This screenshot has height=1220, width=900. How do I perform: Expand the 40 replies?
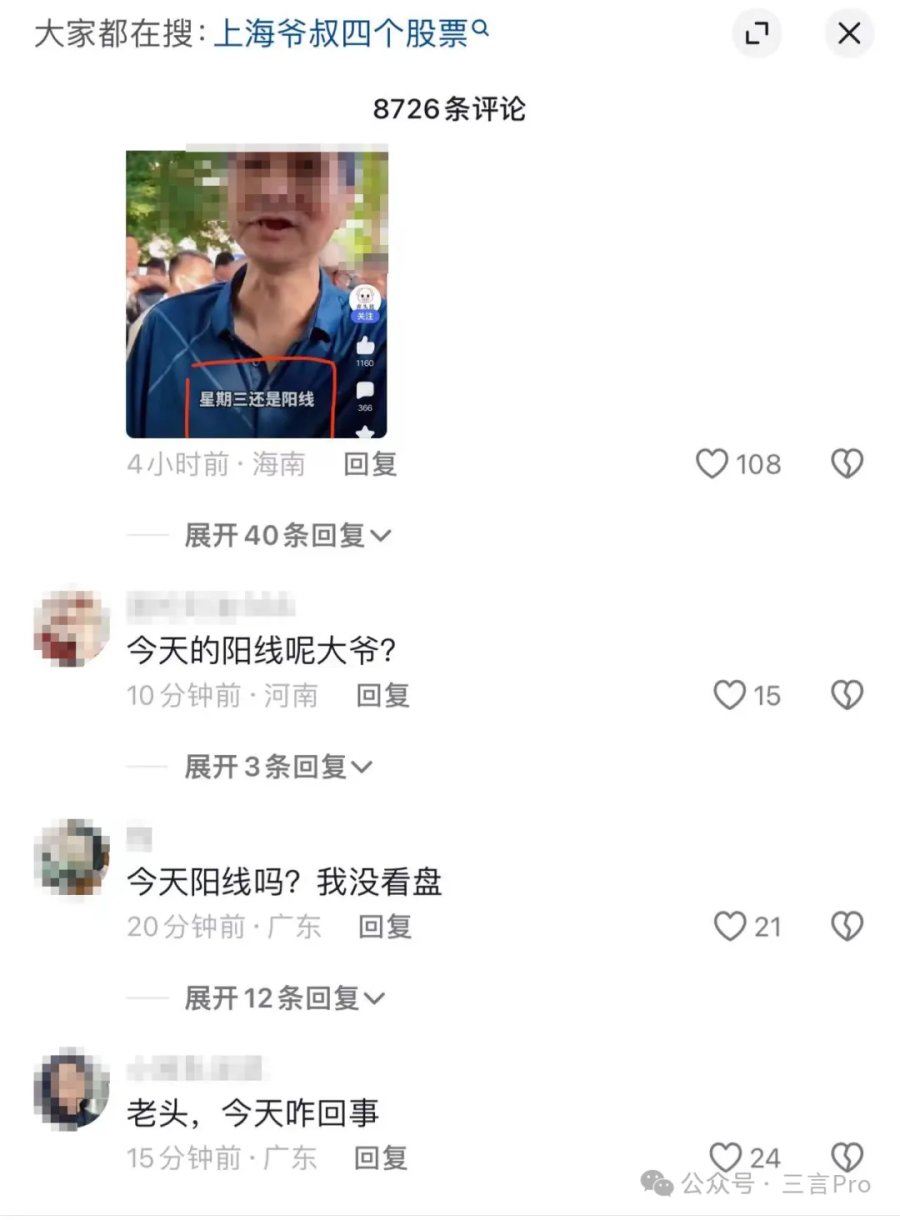click(286, 535)
